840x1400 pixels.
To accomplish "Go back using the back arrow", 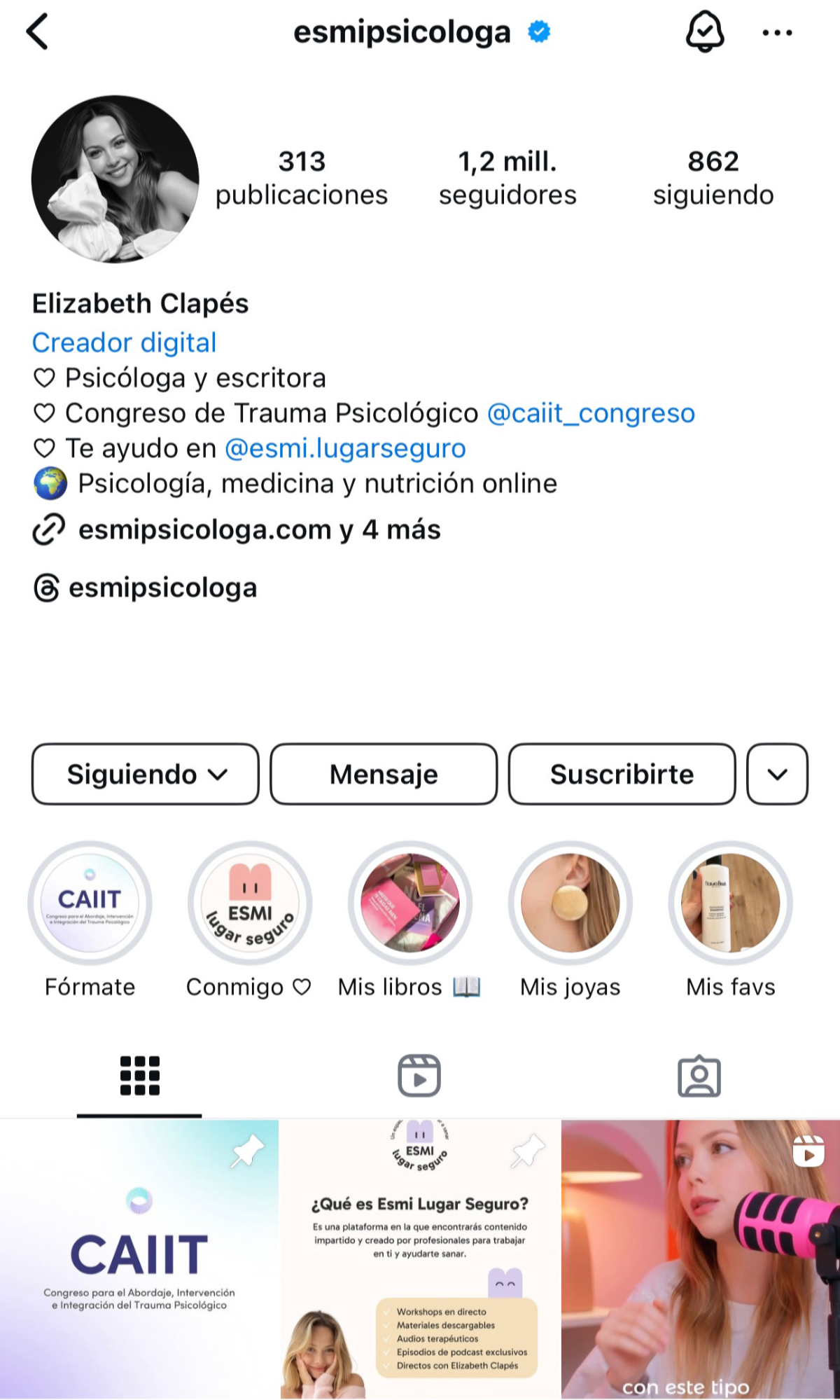I will click(x=37, y=32).
